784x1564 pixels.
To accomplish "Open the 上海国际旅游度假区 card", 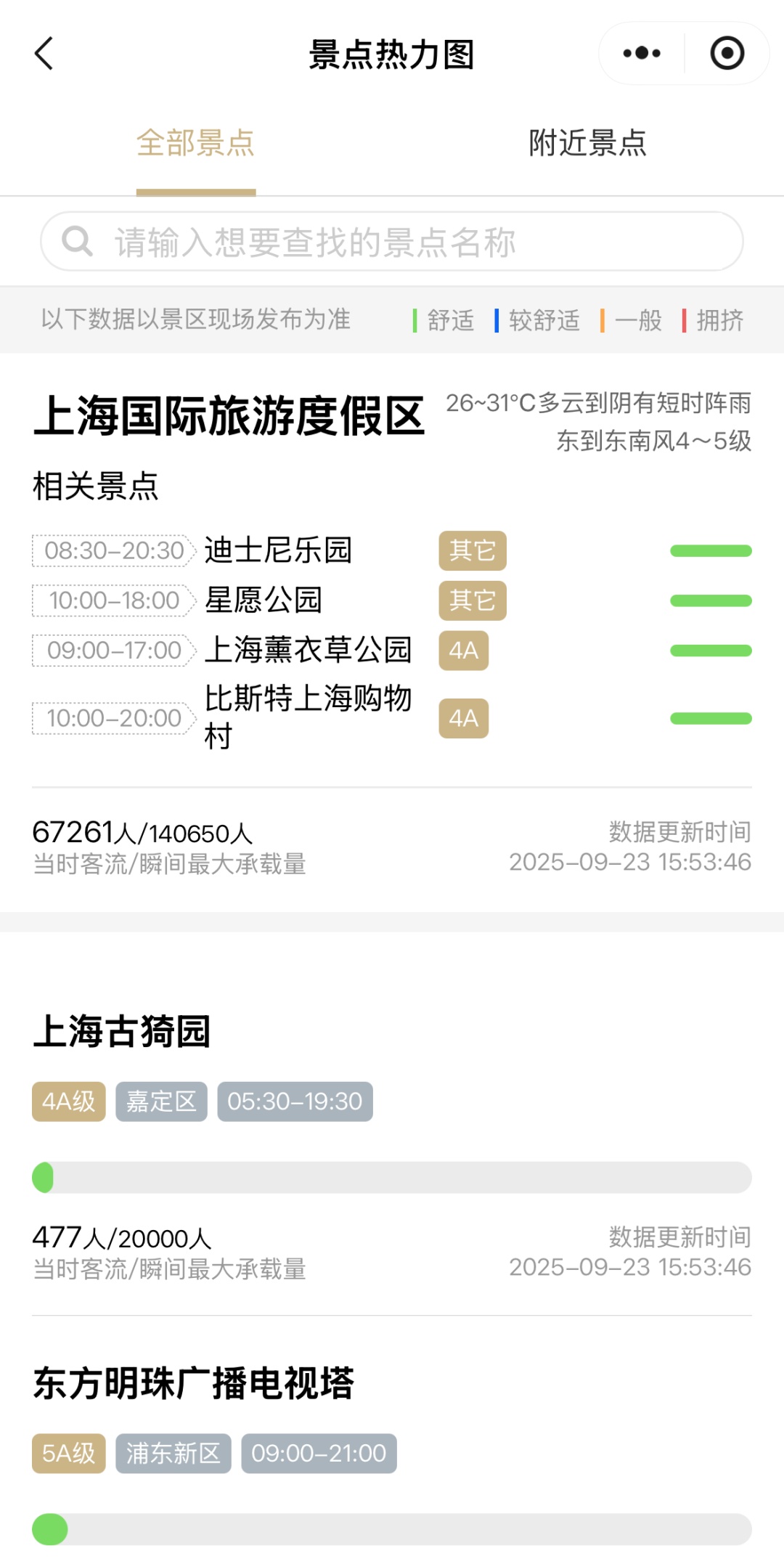I will [x=229, y=417].
